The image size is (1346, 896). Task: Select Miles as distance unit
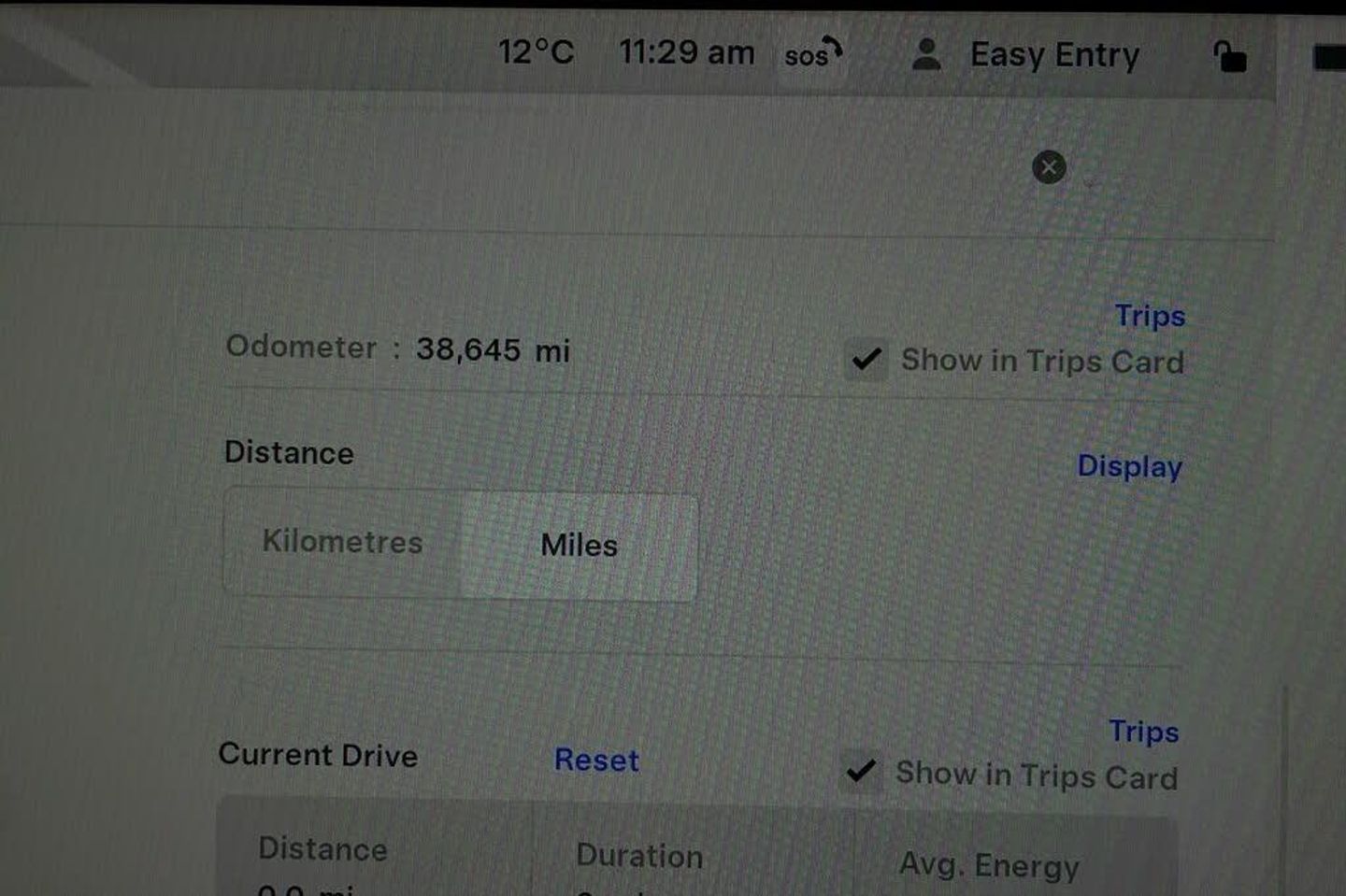579,546
